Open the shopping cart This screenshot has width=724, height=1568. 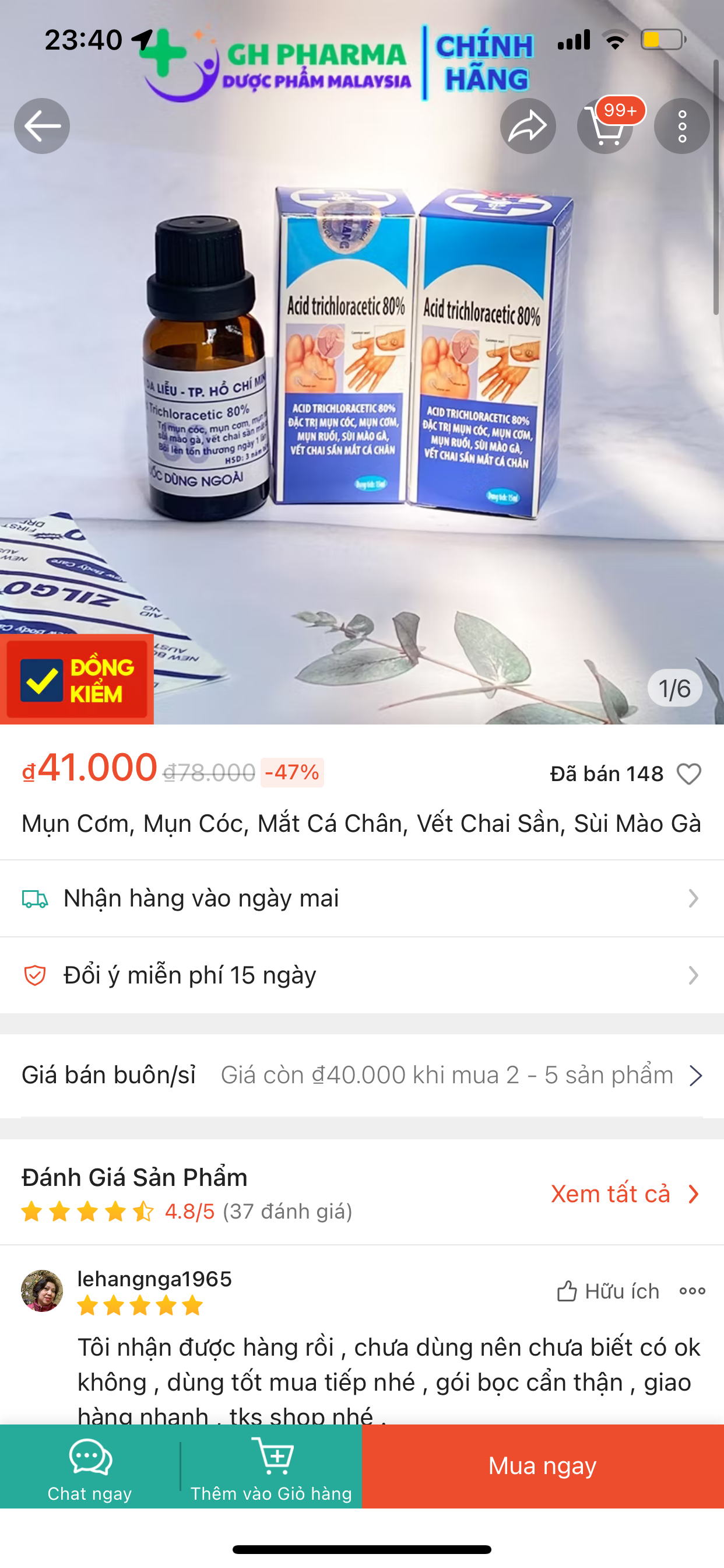point(604,126)
